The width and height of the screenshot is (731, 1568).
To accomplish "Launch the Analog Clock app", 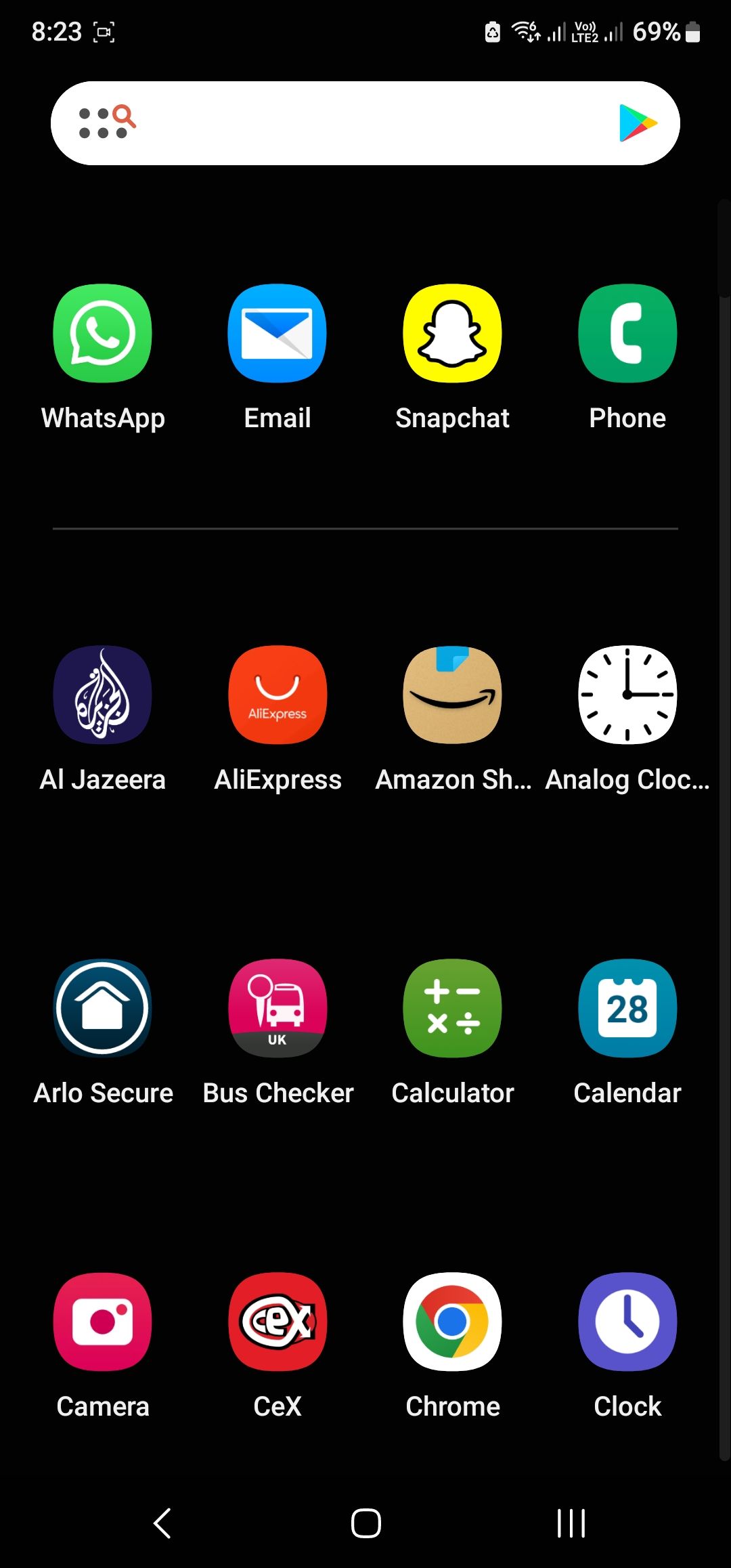I will 627,695.
